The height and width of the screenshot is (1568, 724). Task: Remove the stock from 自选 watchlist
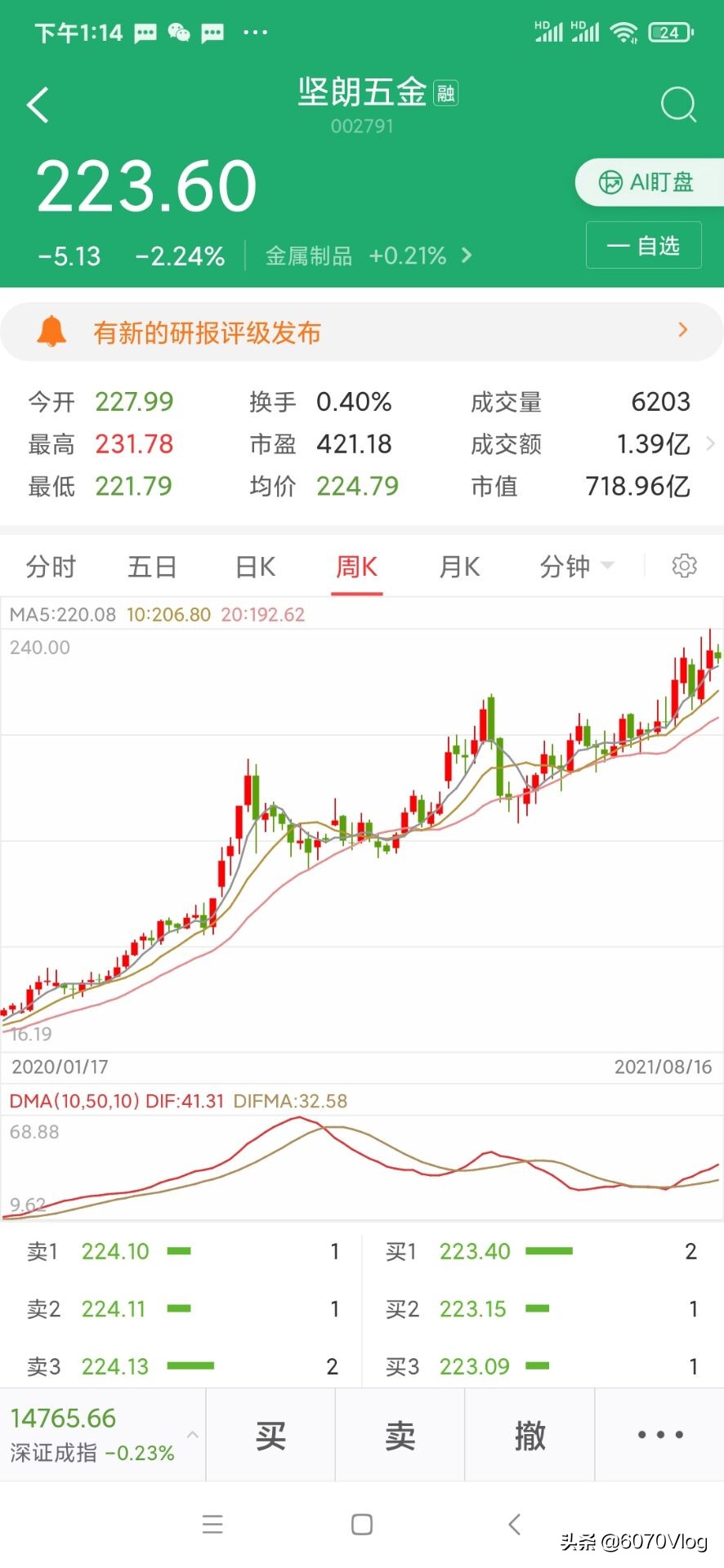coord(644,245)
